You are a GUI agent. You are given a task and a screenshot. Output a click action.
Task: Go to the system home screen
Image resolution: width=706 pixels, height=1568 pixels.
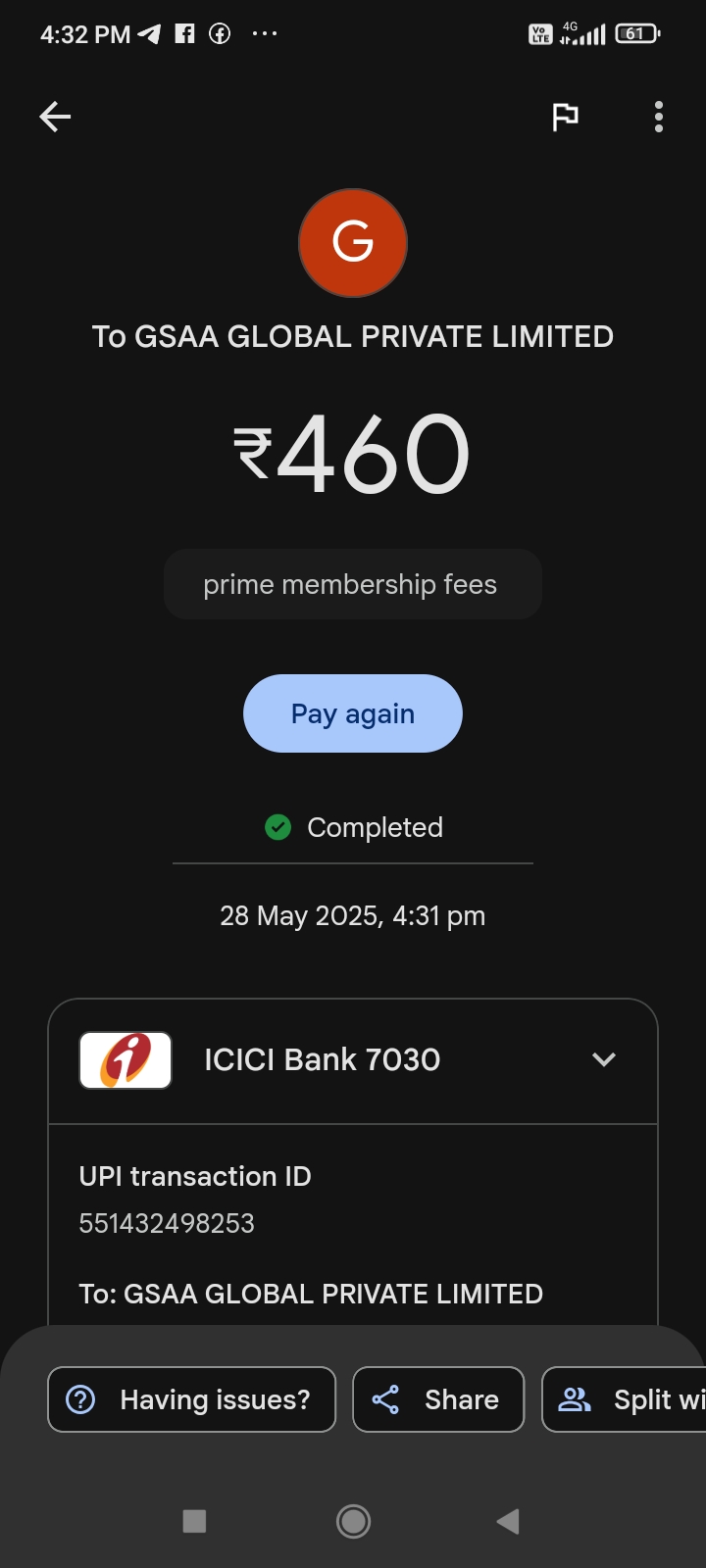[353, 1521]
